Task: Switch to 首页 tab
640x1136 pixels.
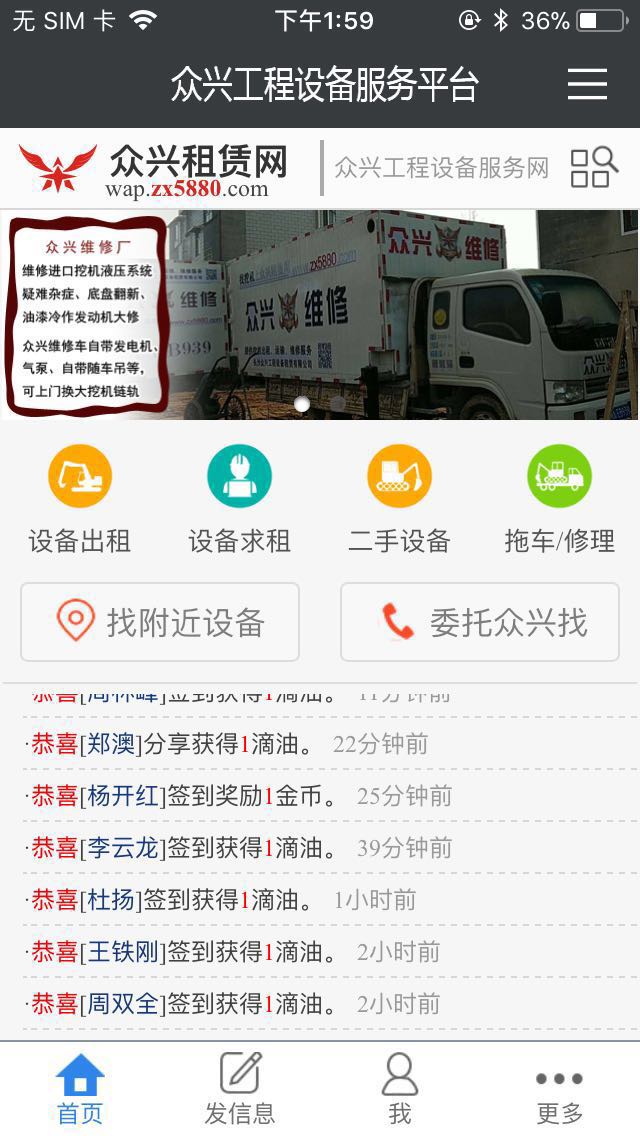Action: [80, 1088]
